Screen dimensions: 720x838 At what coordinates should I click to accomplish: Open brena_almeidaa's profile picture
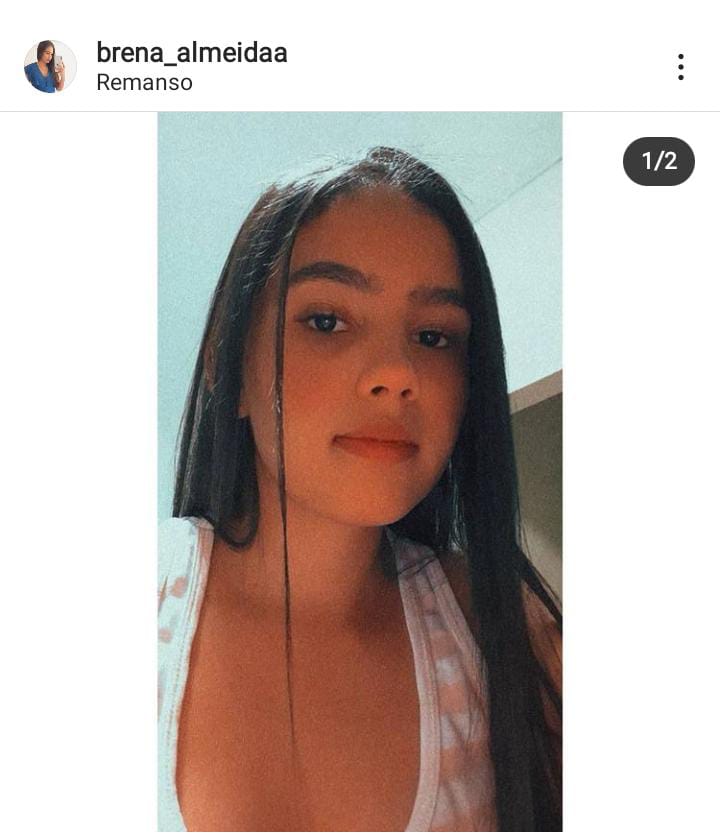[50, 67]
